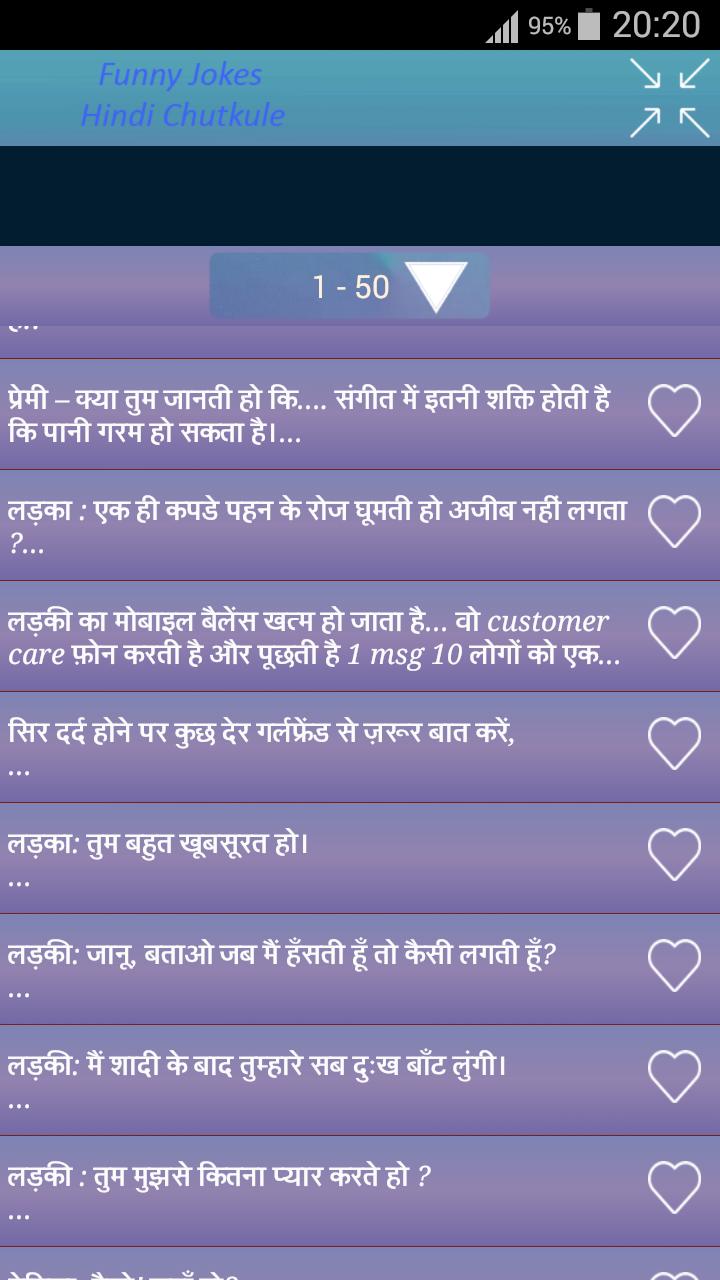Open the joke starting with लड़की: जानू, बताओ
Viewport: 720px width, 1280px height.
[320, 970]
